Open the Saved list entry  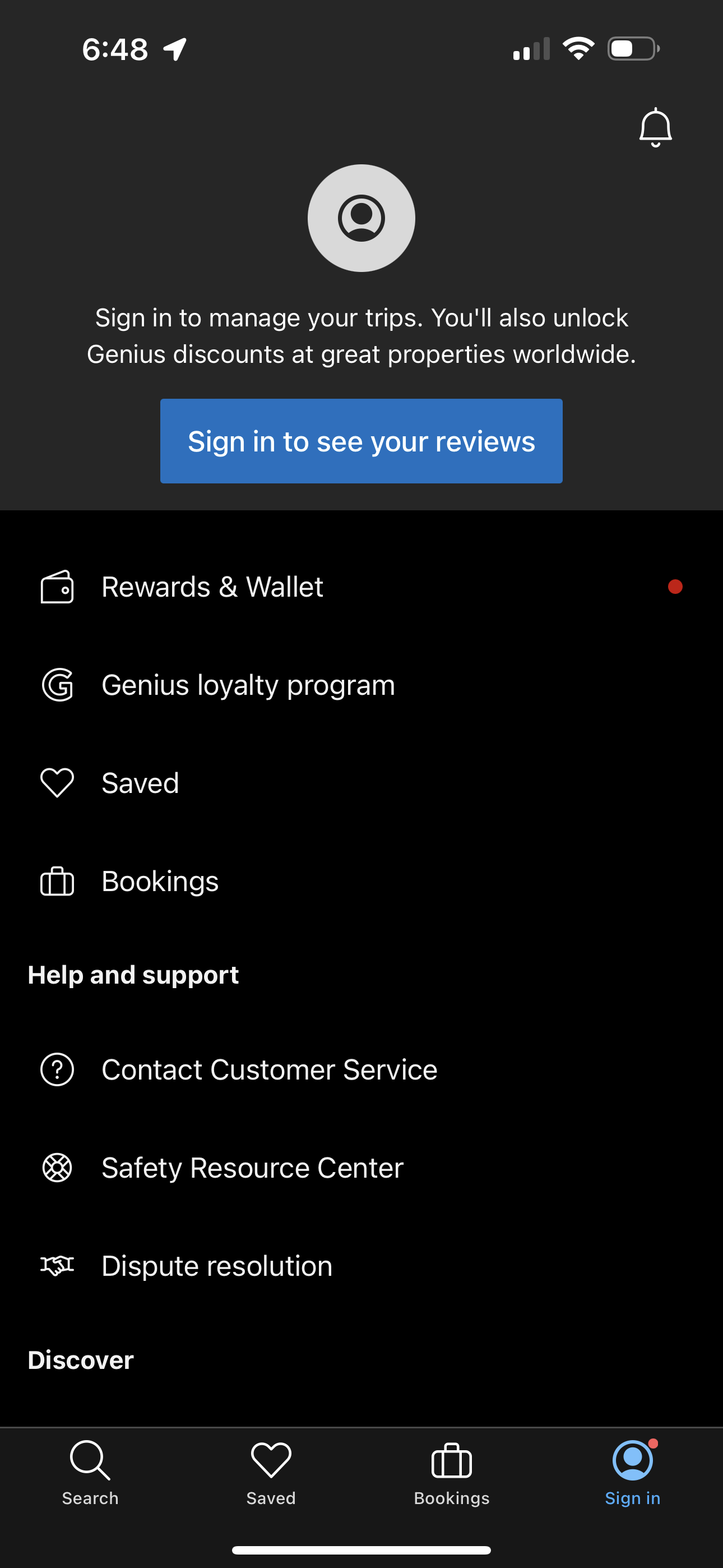(x=140, y=783)
